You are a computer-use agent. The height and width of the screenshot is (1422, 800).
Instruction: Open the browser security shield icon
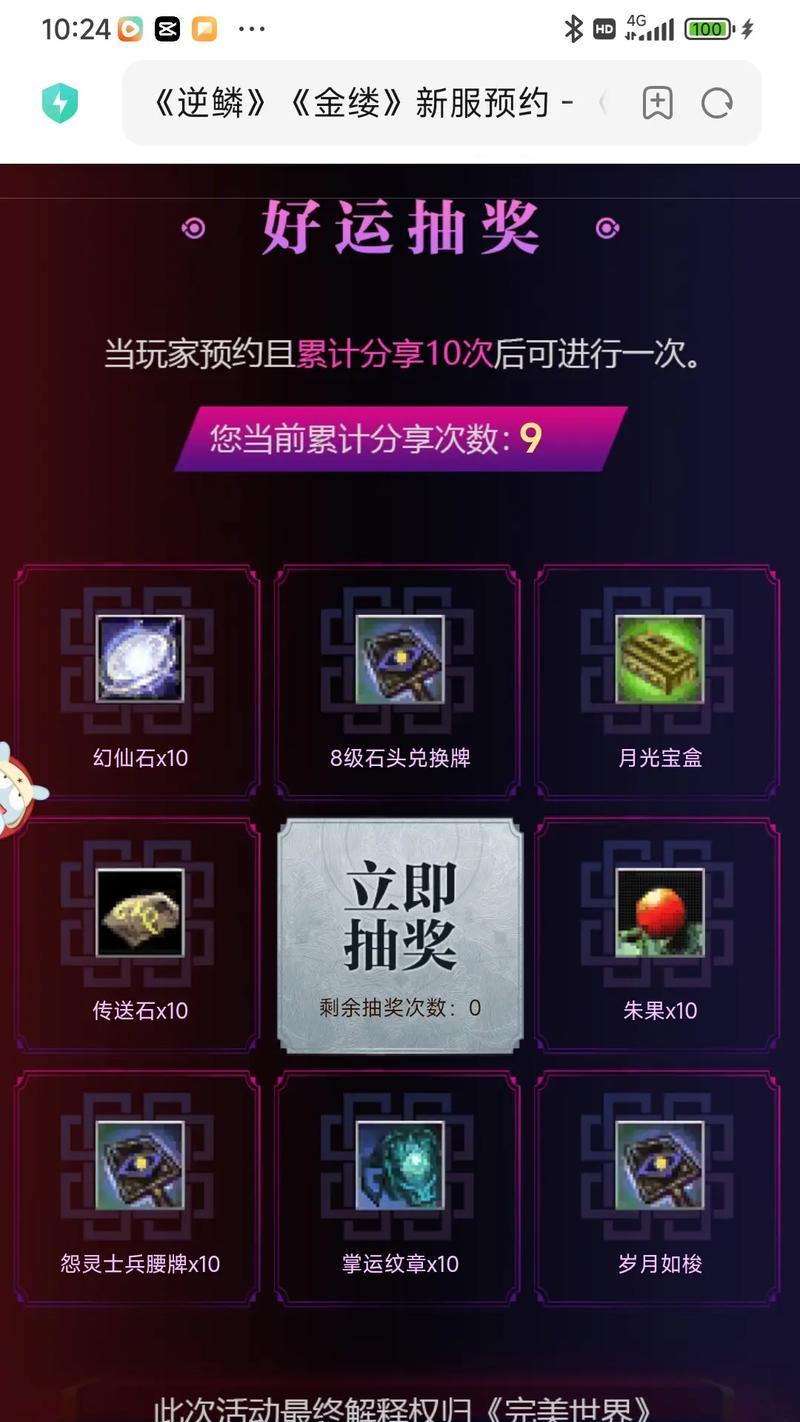tap(60, 103)
